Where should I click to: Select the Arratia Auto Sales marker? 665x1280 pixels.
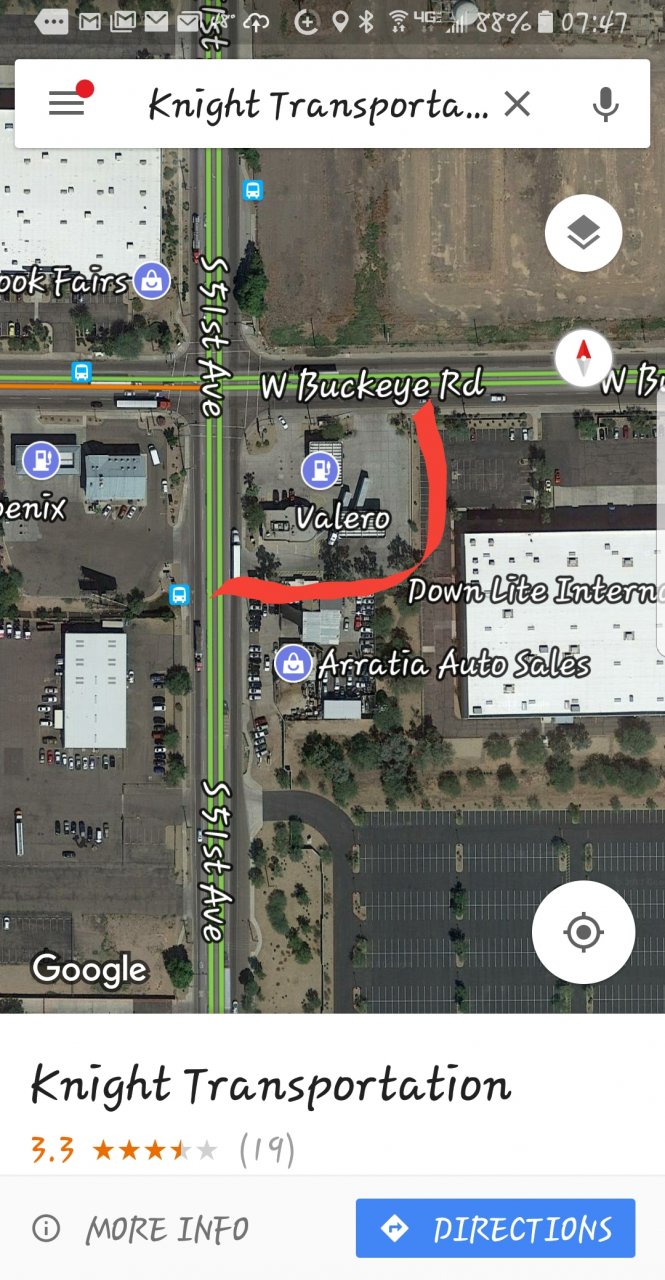(x=293, y=663)
